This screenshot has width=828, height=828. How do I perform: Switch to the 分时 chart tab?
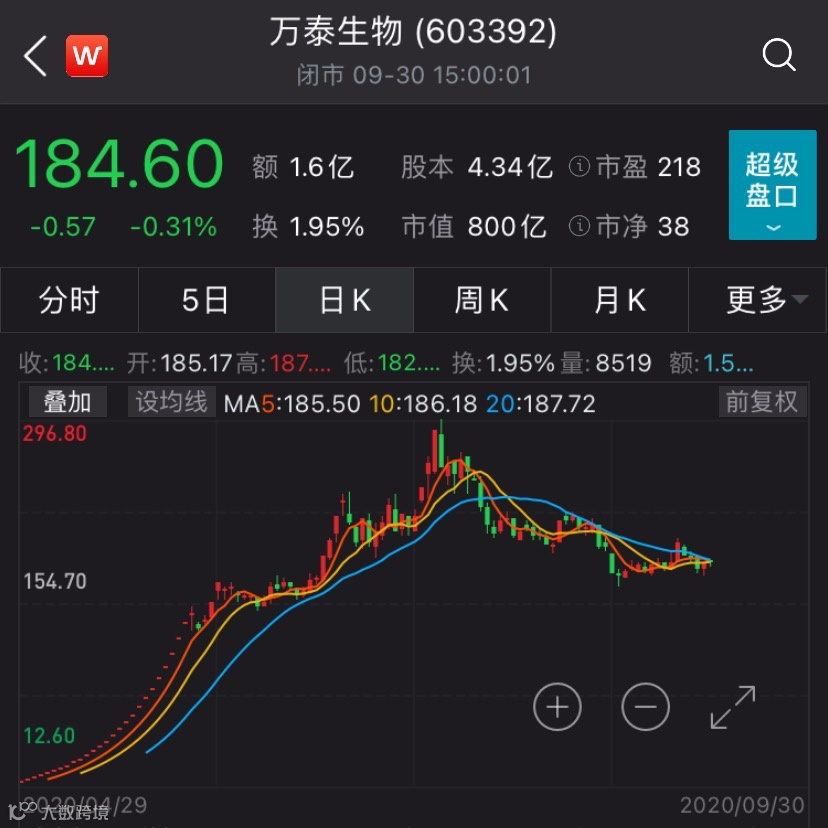tap(69, 300)
